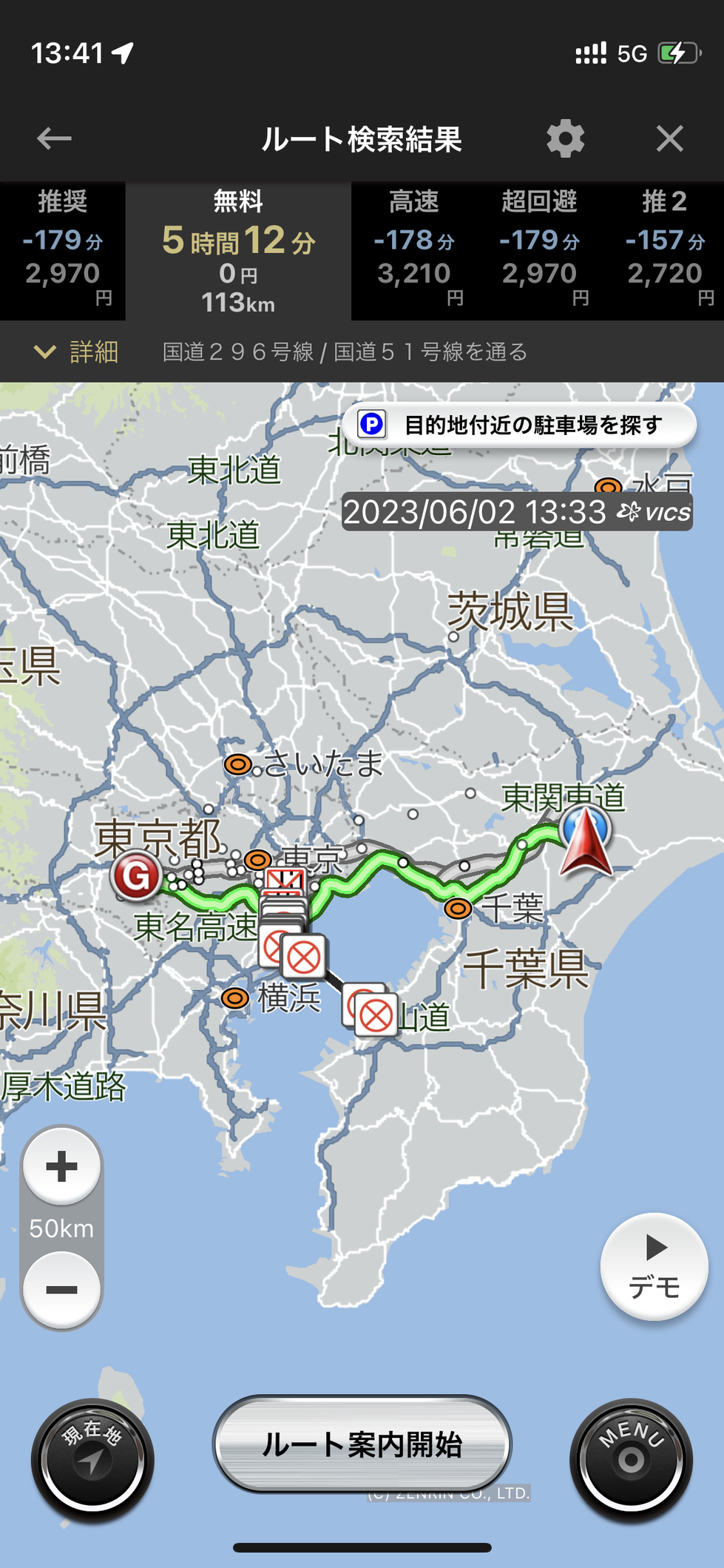Switch to the 高速 route tab
The height and width of the screenshot is (1568, 724).
click(x=414, y=251)
